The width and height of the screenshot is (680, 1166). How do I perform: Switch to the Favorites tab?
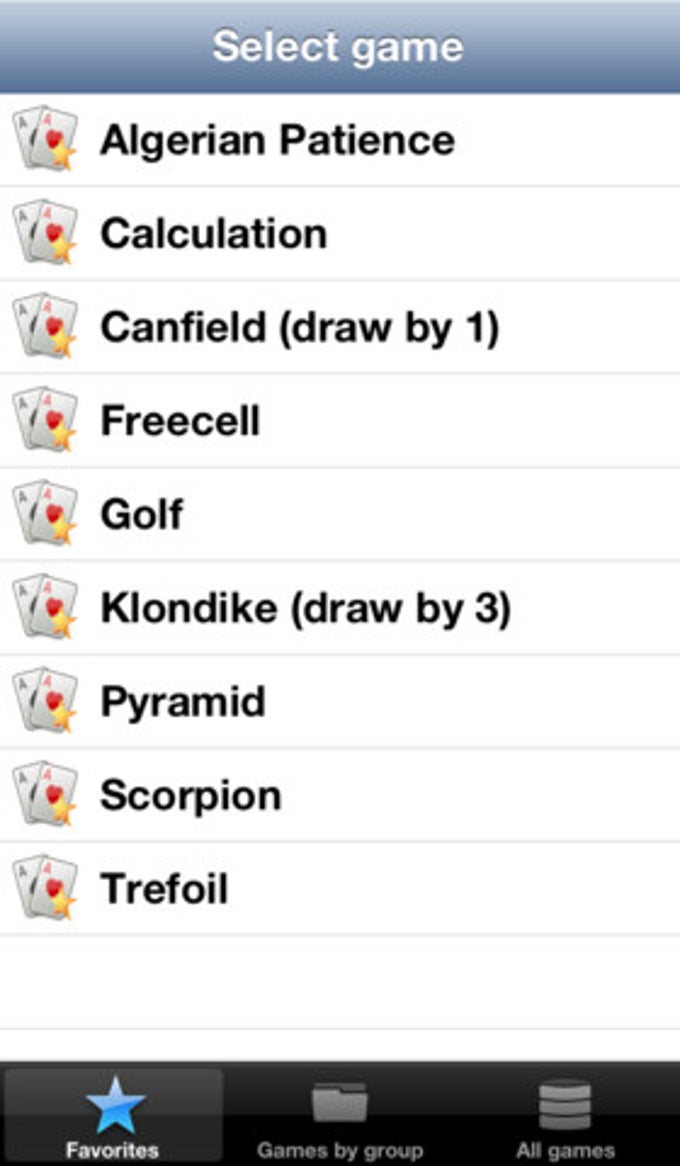(113, 1116)
